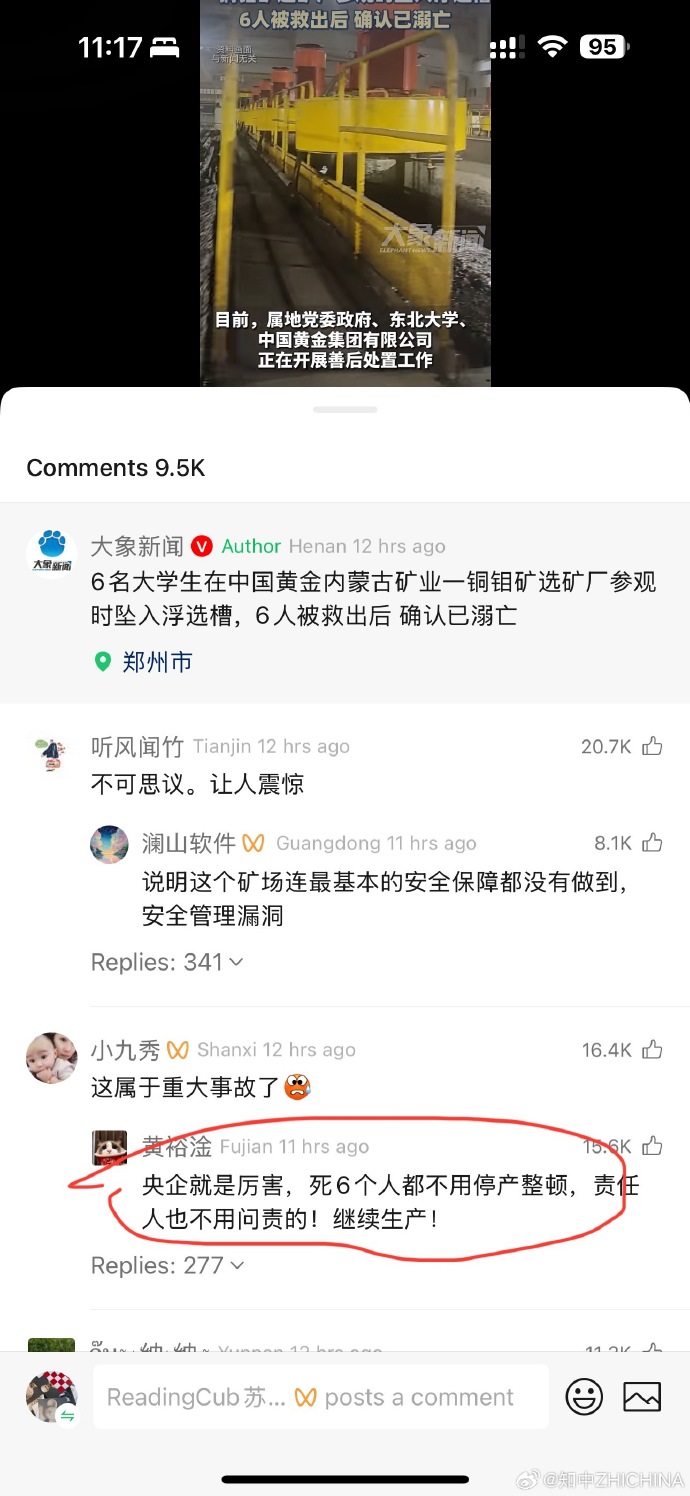The height and width of the screenshot is (1496, 690).
Task: Like 黄裕淦's reply
Action: pos(652,1146)
